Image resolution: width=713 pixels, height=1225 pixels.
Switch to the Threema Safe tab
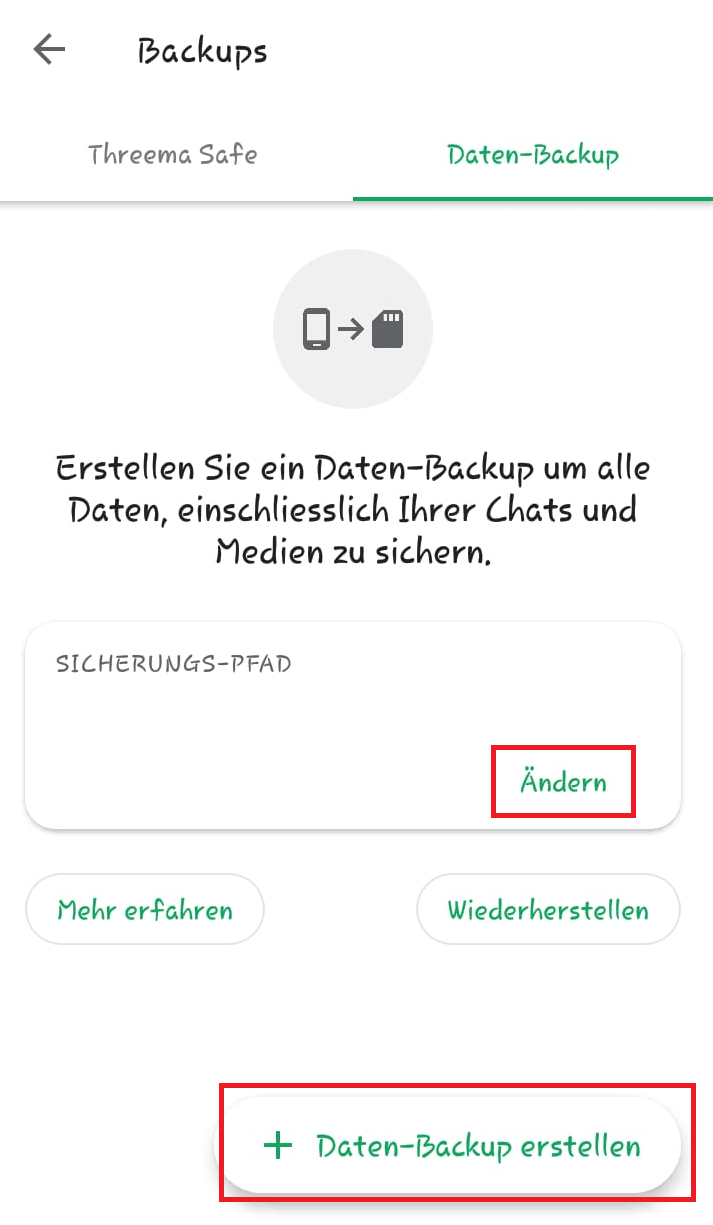(x=172, y=155)
